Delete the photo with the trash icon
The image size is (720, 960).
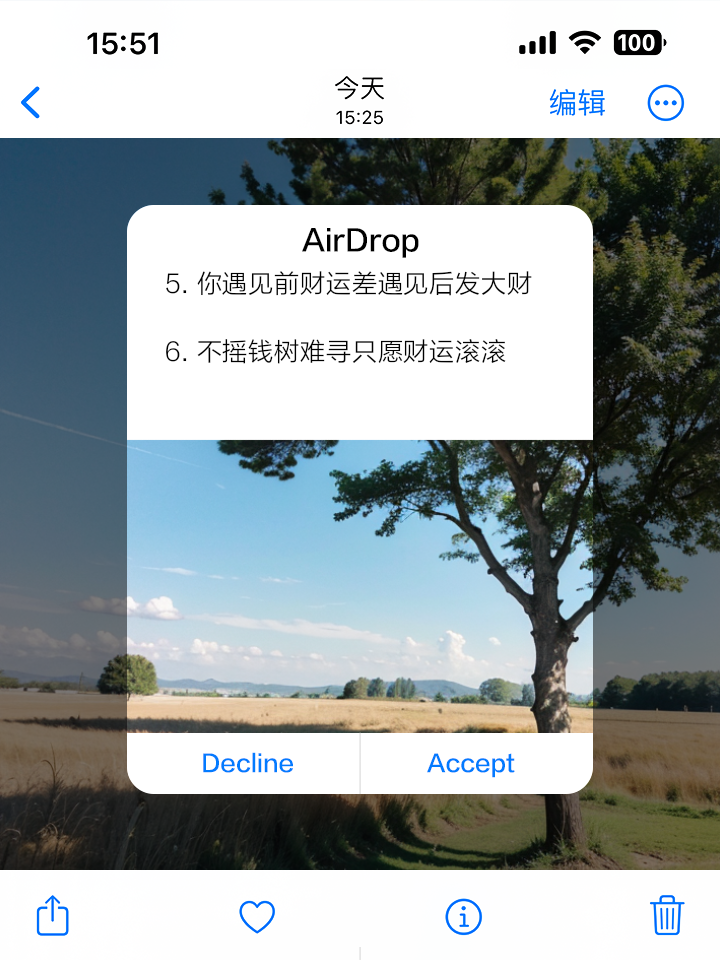[x=667, y=915]
